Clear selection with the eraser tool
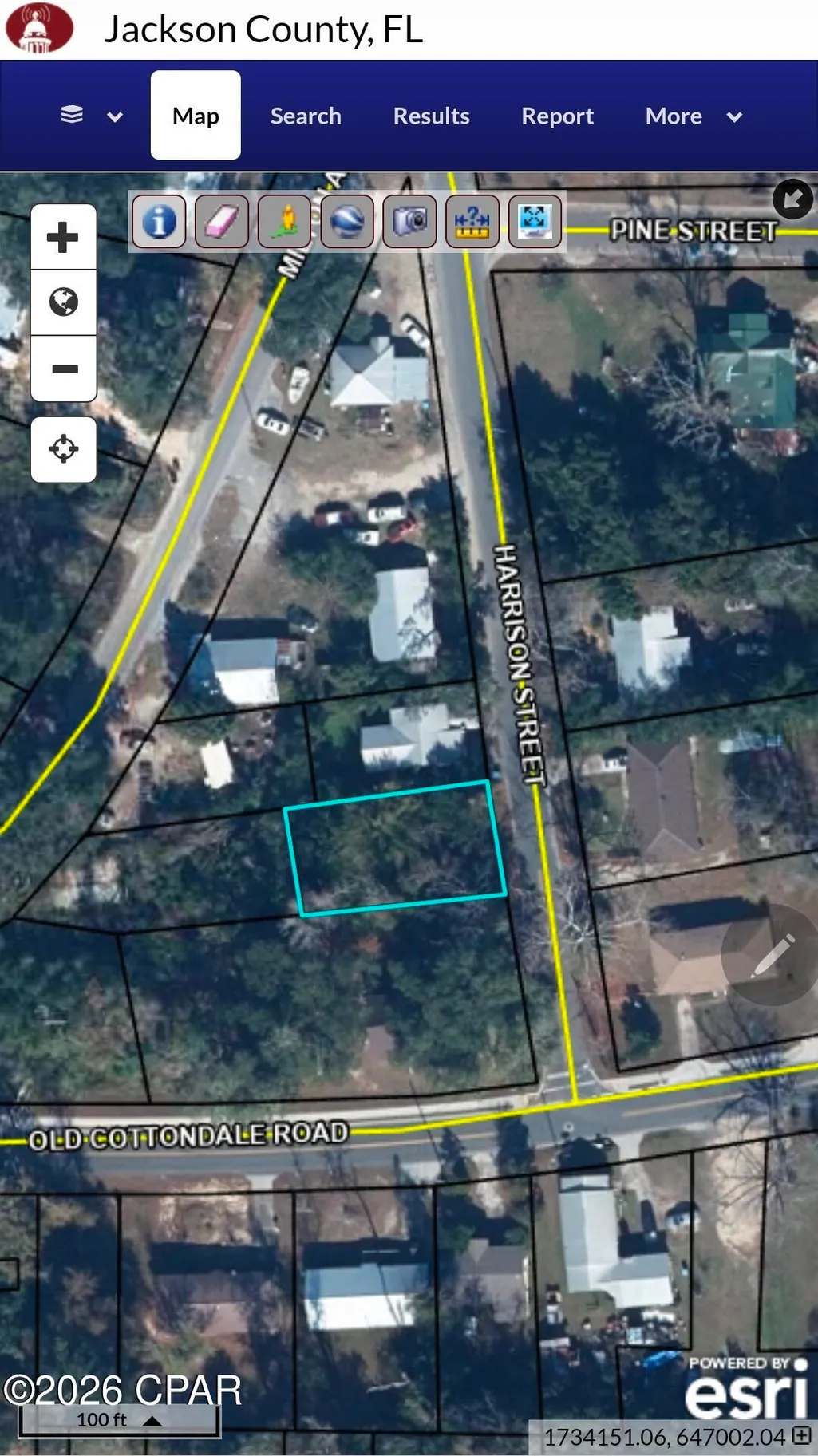Viewport: 818px width, 1456px height. (221, 221)
